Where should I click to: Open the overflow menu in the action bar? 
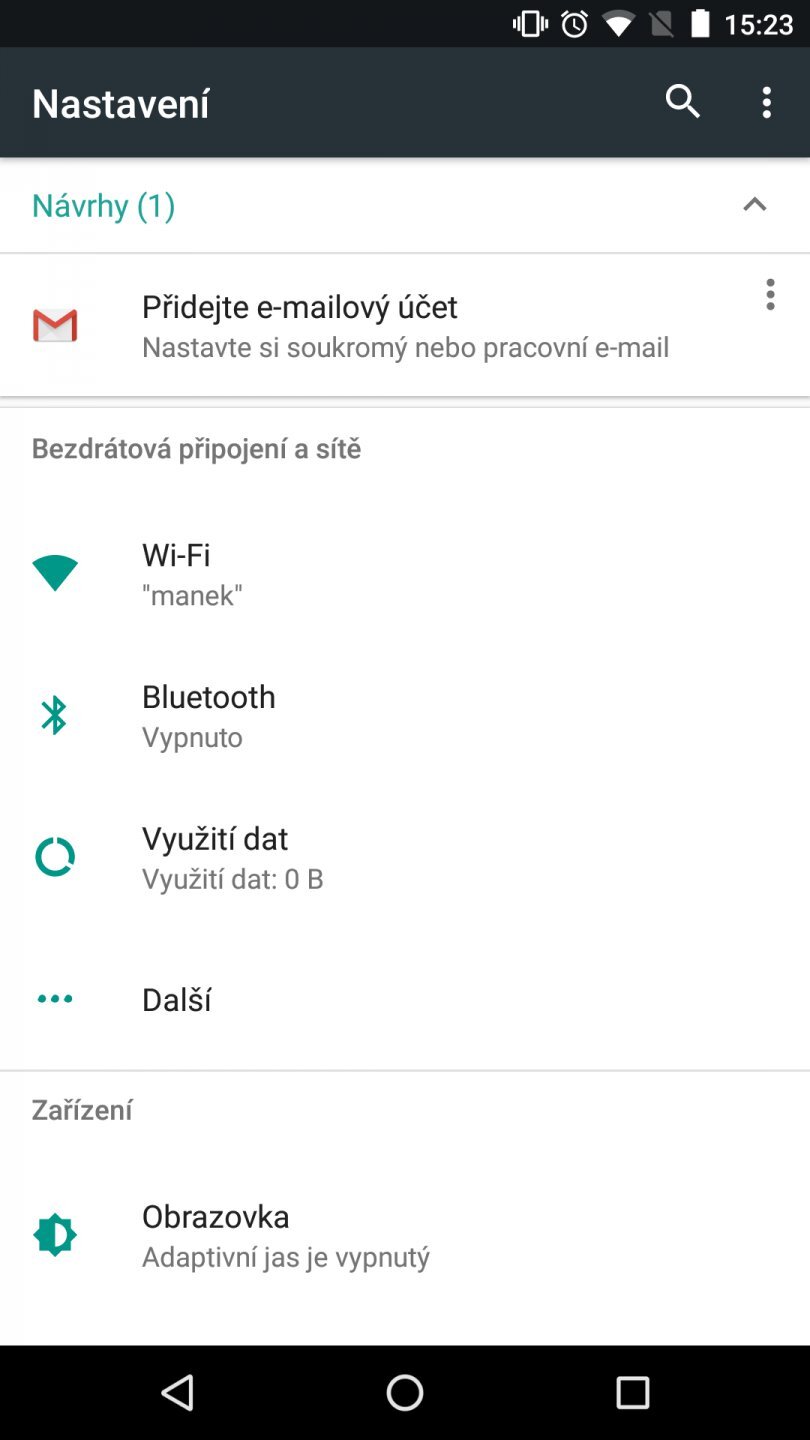click(x=766, y=102)
